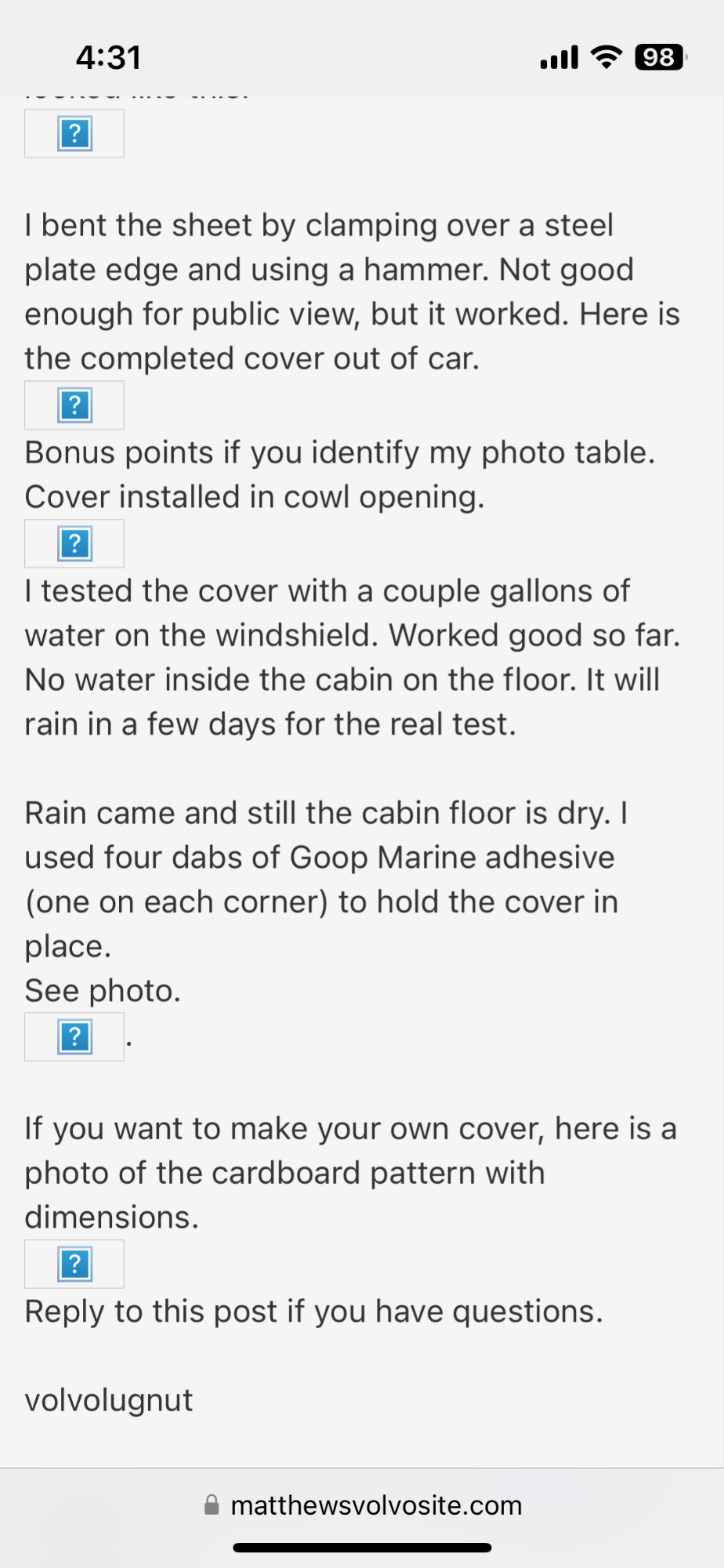View the cardboard pattern dimensions image

pyautogui.click(x=74, y=1264)
